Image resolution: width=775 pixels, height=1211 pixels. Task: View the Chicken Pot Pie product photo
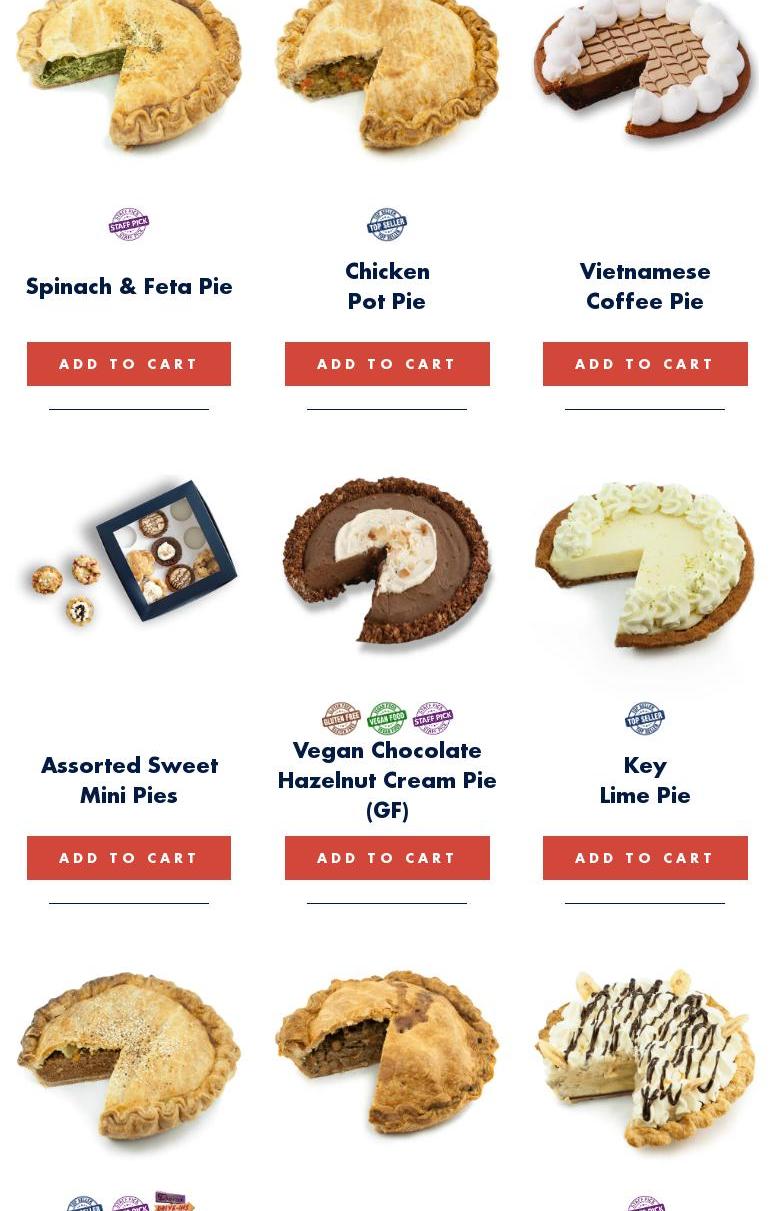[387, 75]
